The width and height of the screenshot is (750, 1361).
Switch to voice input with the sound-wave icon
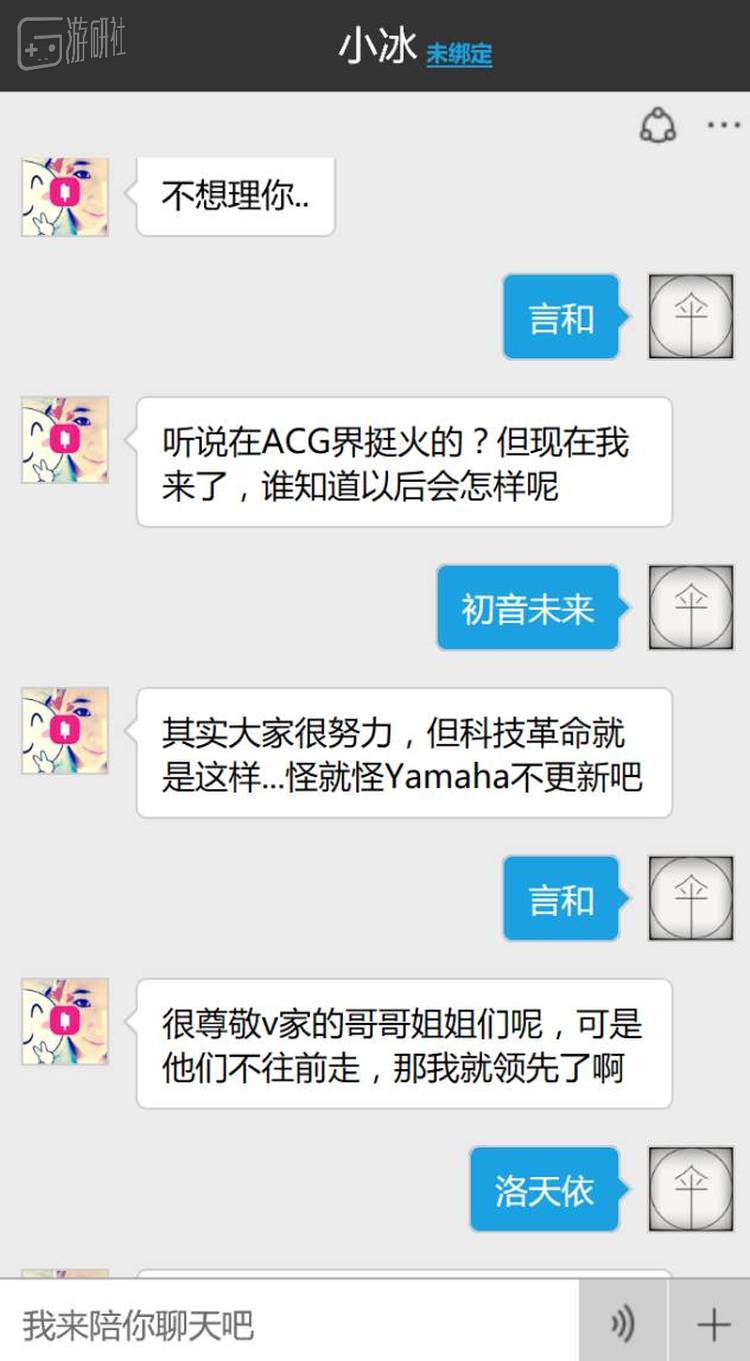coord(622,1324)
